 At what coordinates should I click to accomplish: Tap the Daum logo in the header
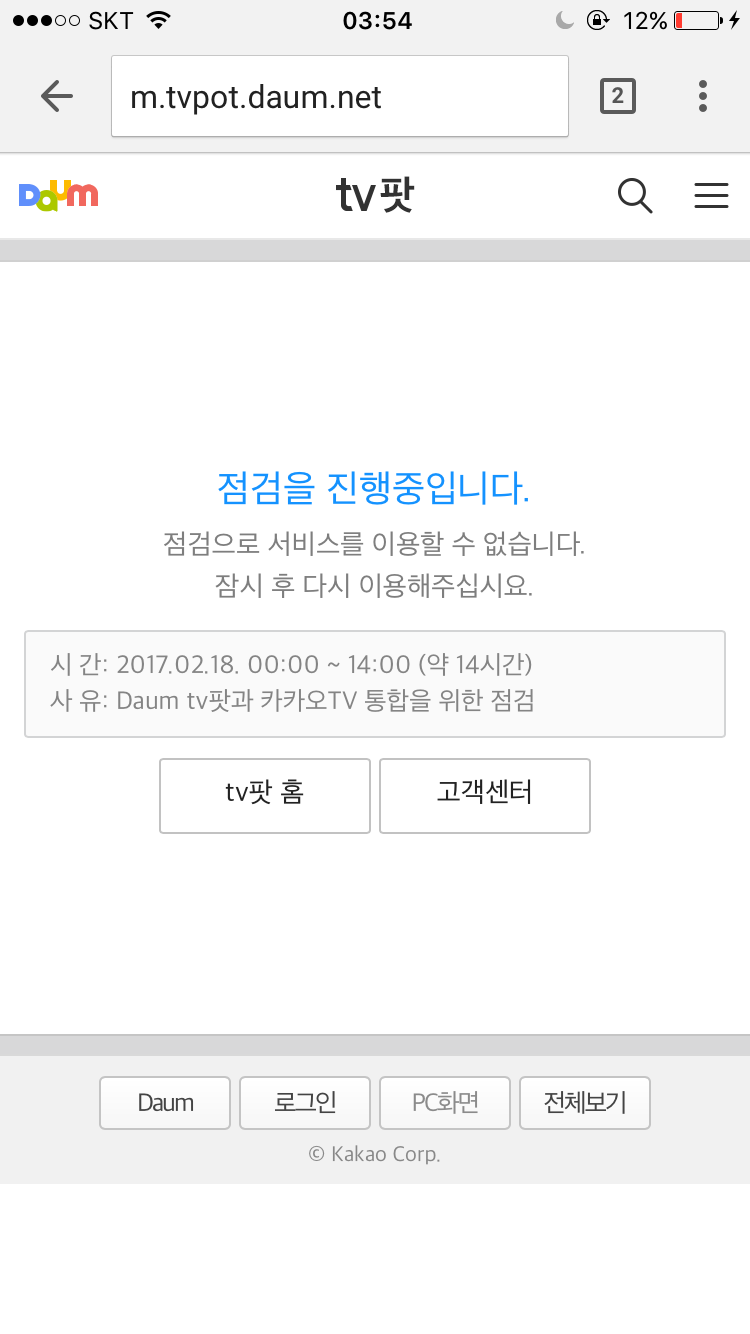click(x=59, y=194)
